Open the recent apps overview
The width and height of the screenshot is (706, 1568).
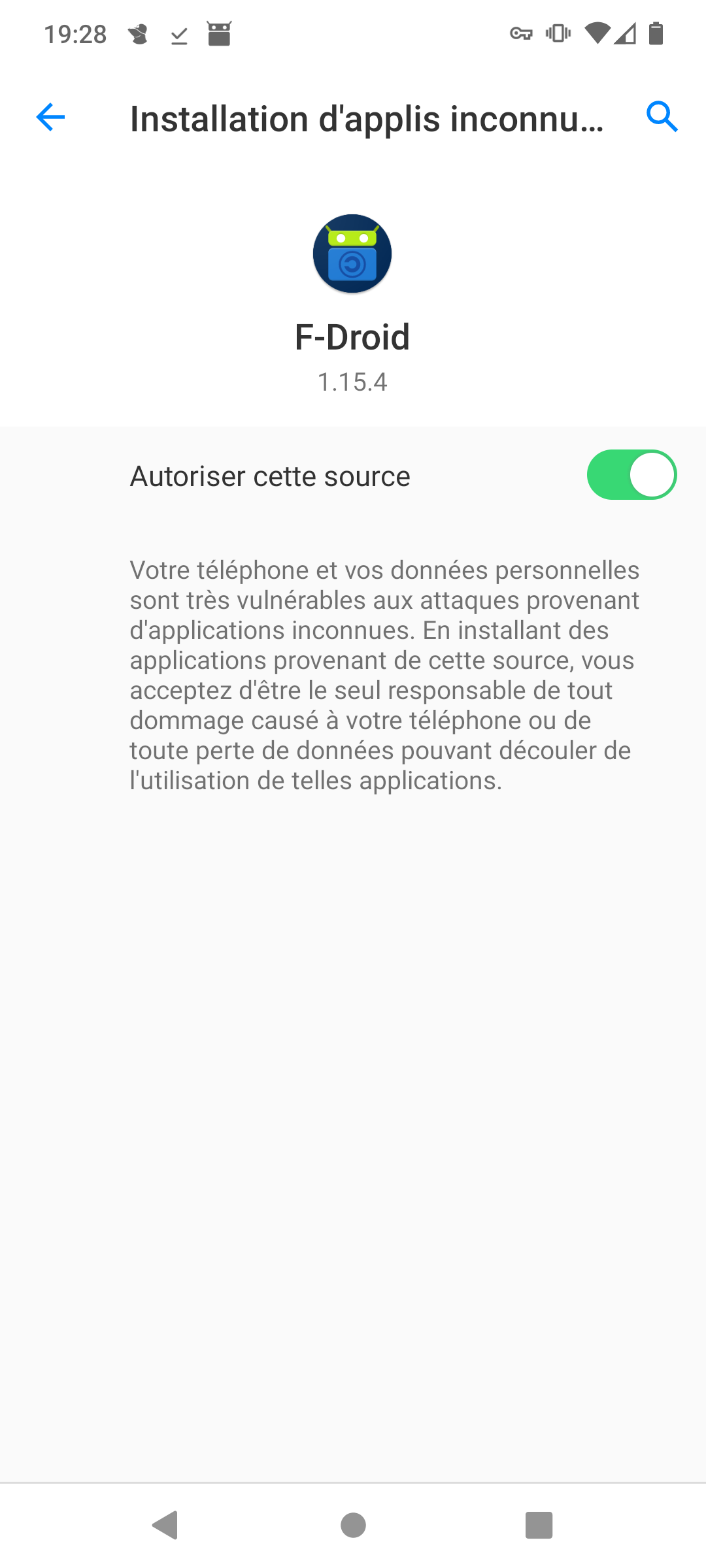point(539,1526)
